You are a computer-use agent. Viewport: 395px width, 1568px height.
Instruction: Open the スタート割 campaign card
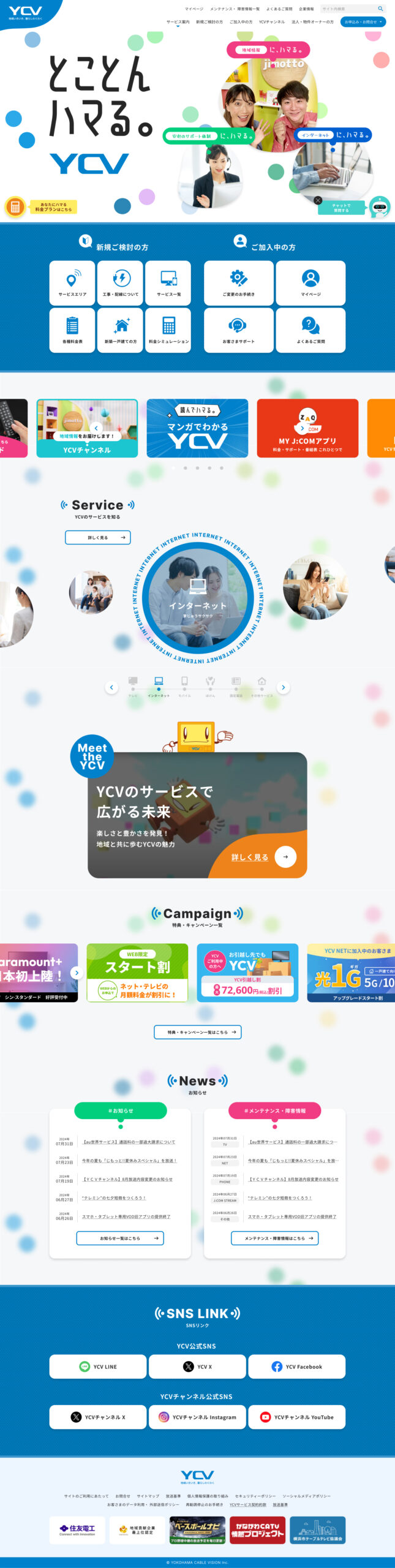coord(137,972)
